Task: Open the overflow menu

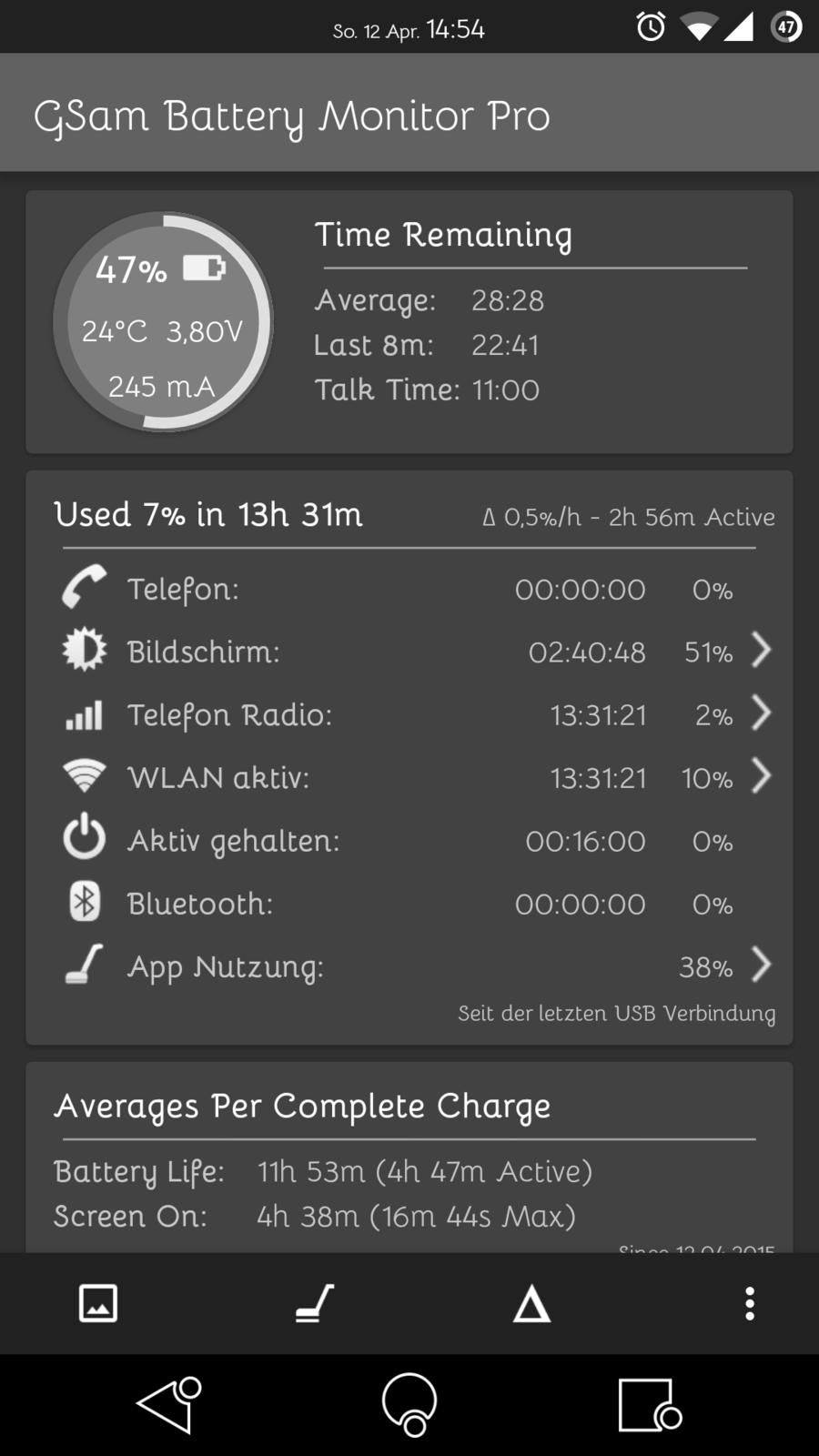Action: pos(749,1303)
